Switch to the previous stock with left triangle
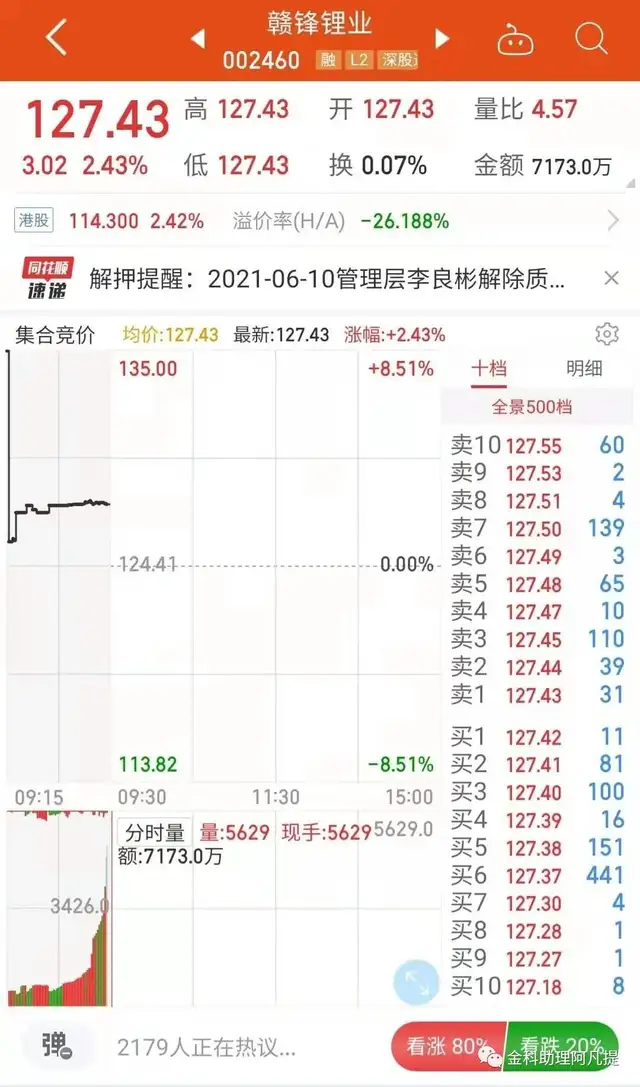 coord(198,39)
